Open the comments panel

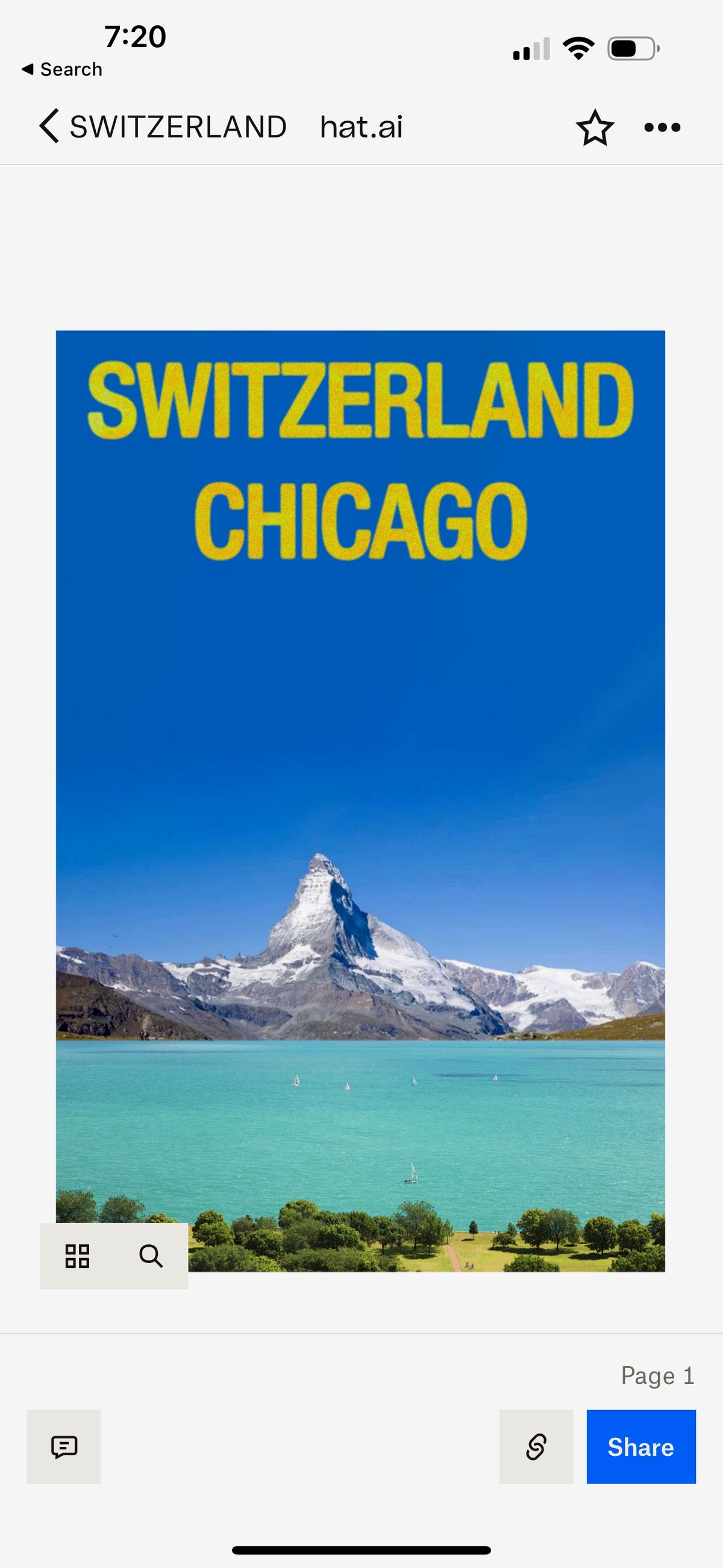click(x=64, y=1446)
